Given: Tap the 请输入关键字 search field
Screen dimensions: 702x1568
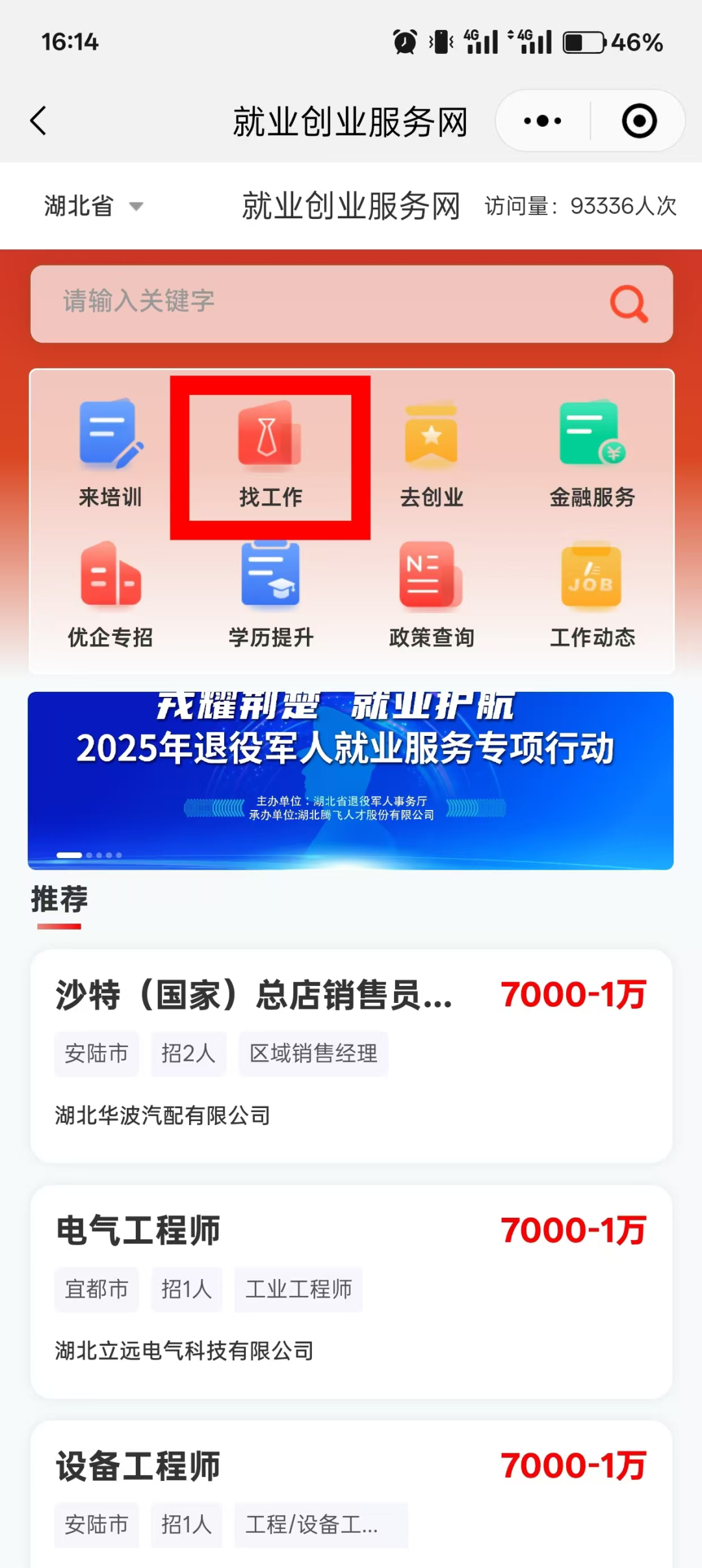Looking at the screenshot, I should click(x=325, y=303).
